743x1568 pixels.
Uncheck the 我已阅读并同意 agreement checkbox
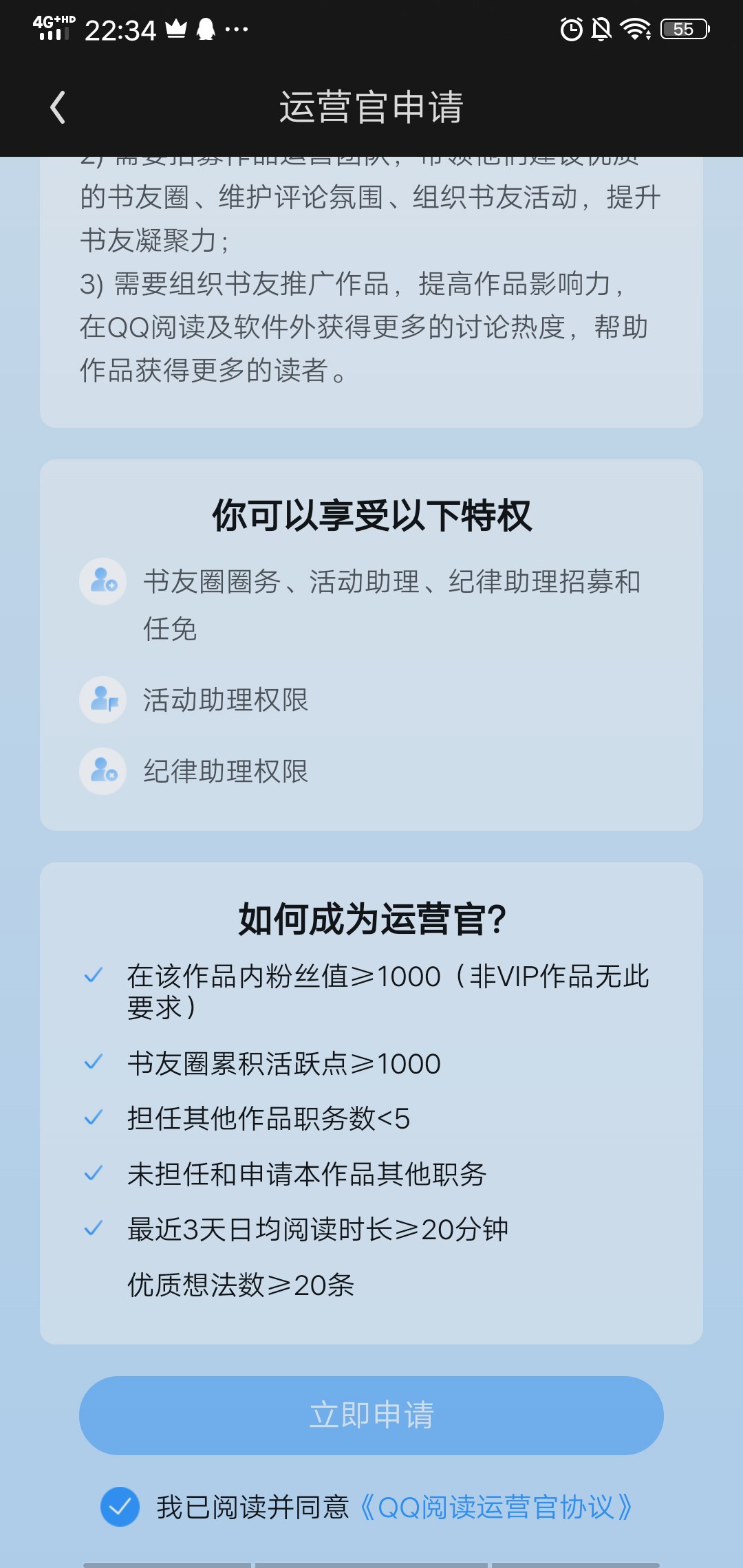[x=120, y=1507]
